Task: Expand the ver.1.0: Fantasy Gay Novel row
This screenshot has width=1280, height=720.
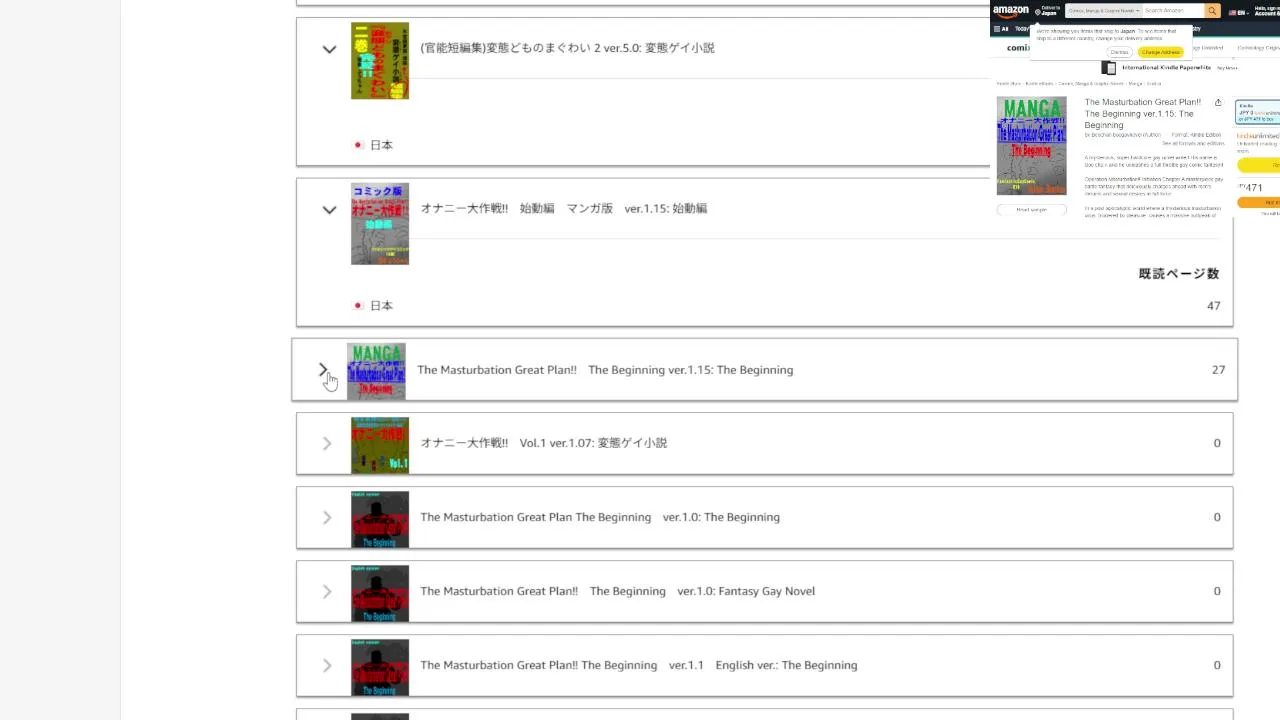Action: point(327,591)
